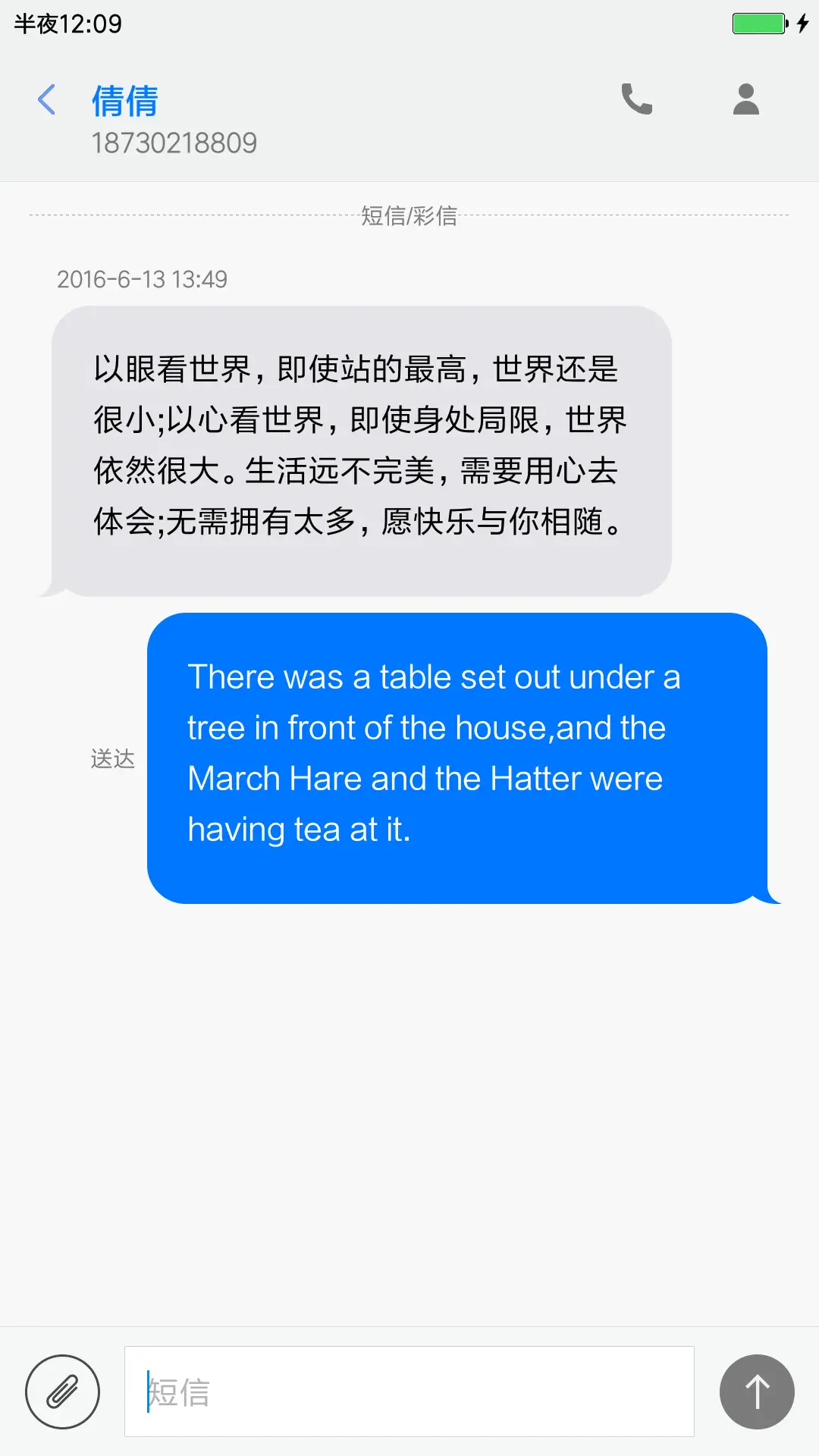Tap the charging lightning icon
Screen dimensions: 819x1456
click(803, 24)
